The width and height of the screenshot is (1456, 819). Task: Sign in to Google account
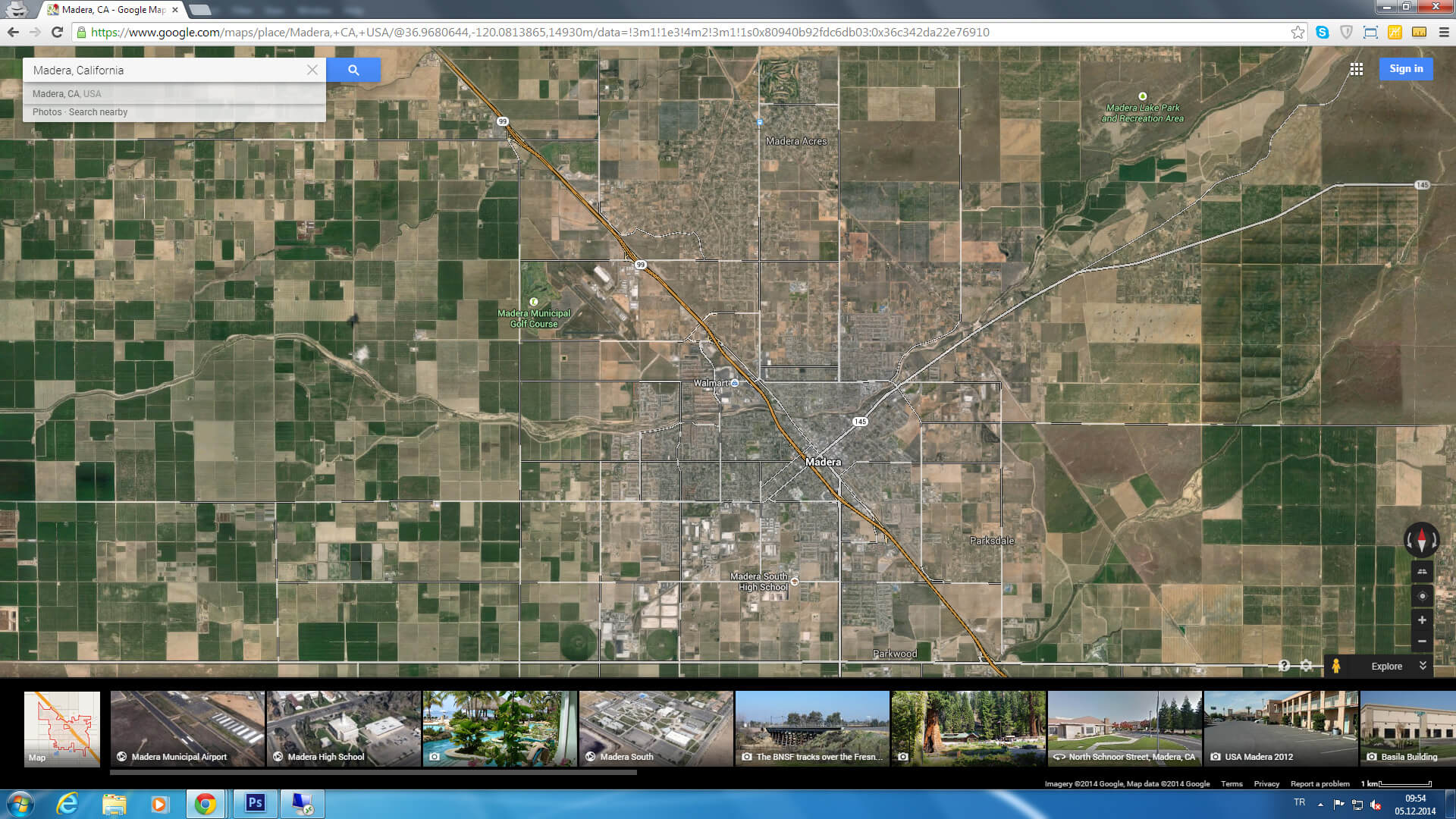coord(1406,69)
